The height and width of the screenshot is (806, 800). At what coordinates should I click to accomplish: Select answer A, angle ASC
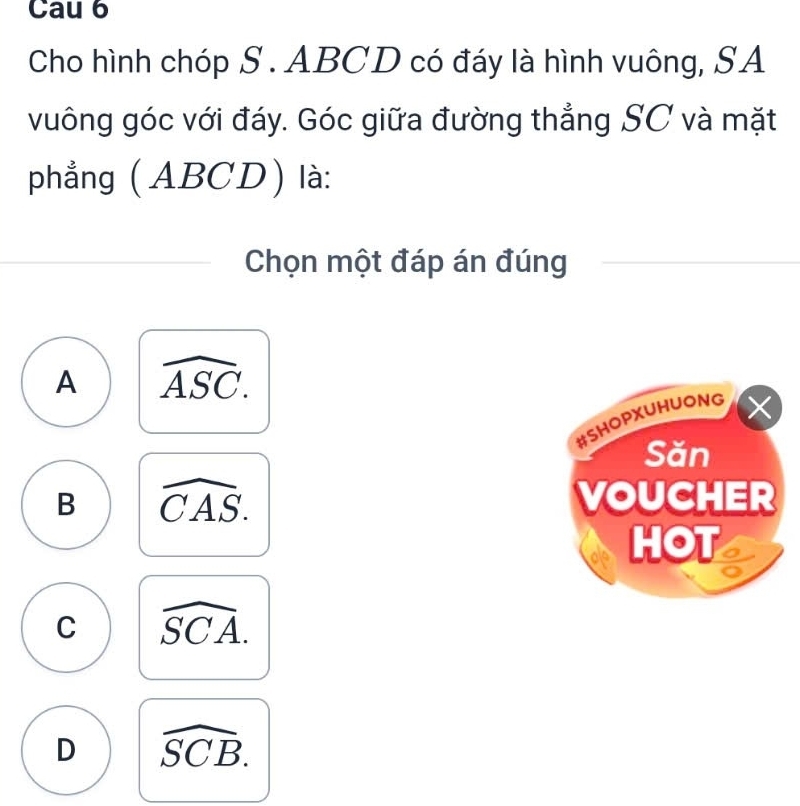coord(66,381)
